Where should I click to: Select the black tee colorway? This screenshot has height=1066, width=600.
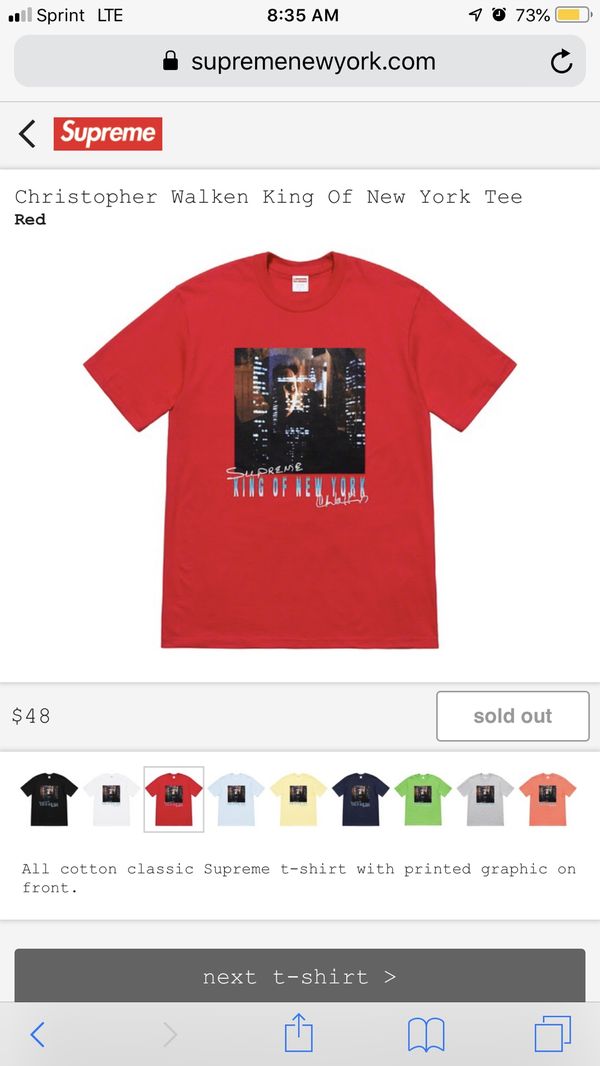pyautogui.click(x=49, y=800)
